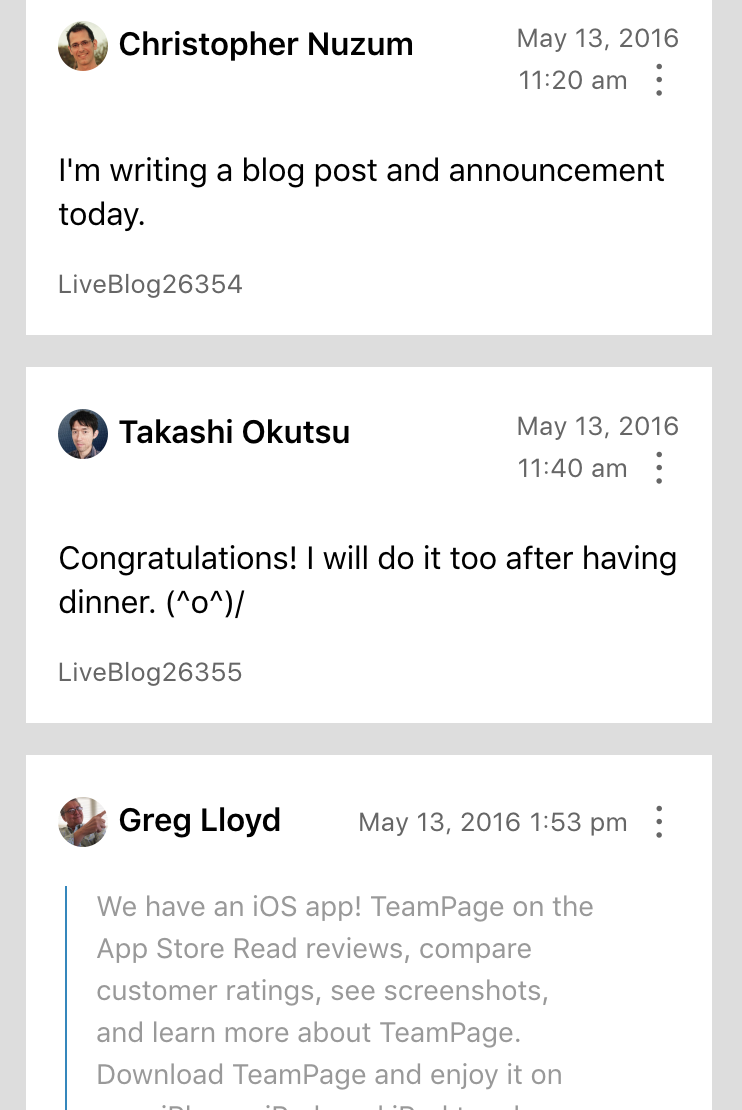Screen dimensions: 742x1110
Task: Tap the May 13 1:53 pm timestamp
Action: [x=492, y=821]
